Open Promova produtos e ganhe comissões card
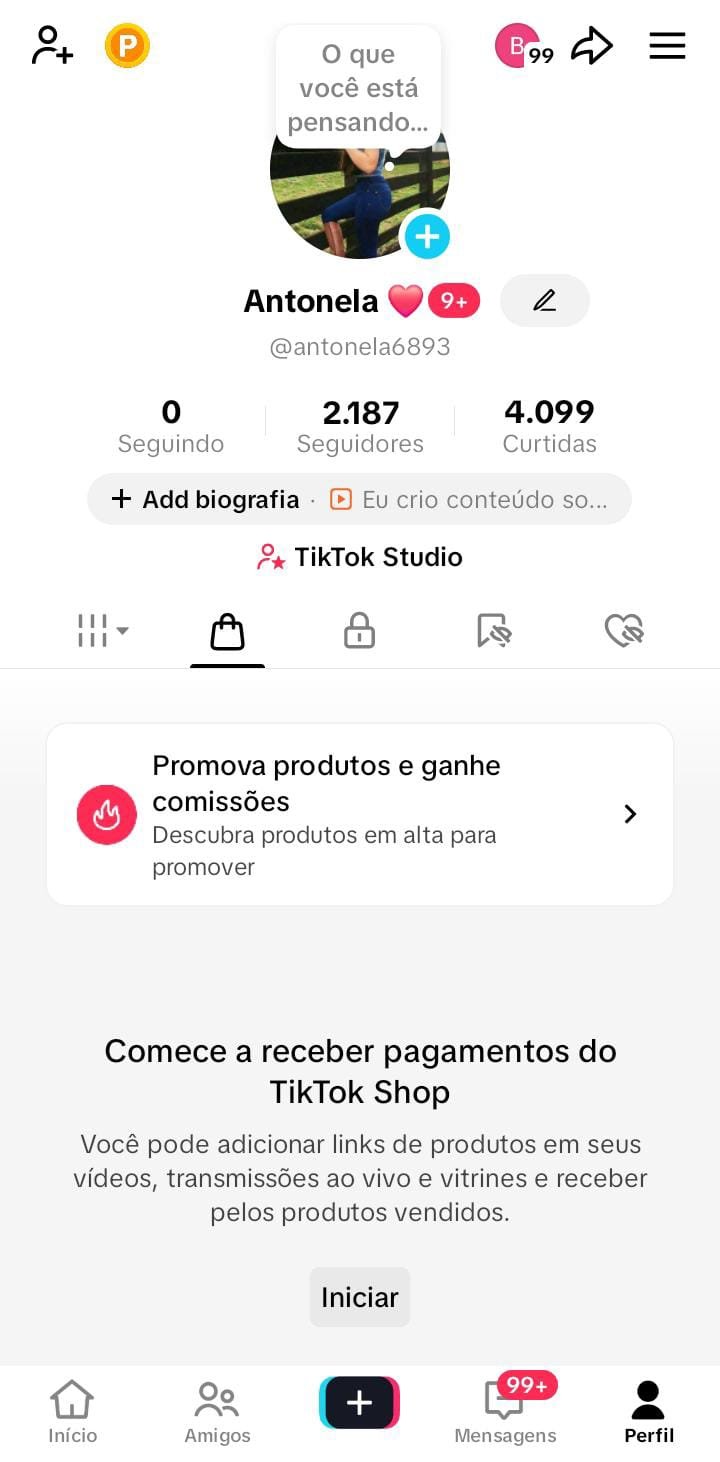720x1462 pixels. coord(360,814)
